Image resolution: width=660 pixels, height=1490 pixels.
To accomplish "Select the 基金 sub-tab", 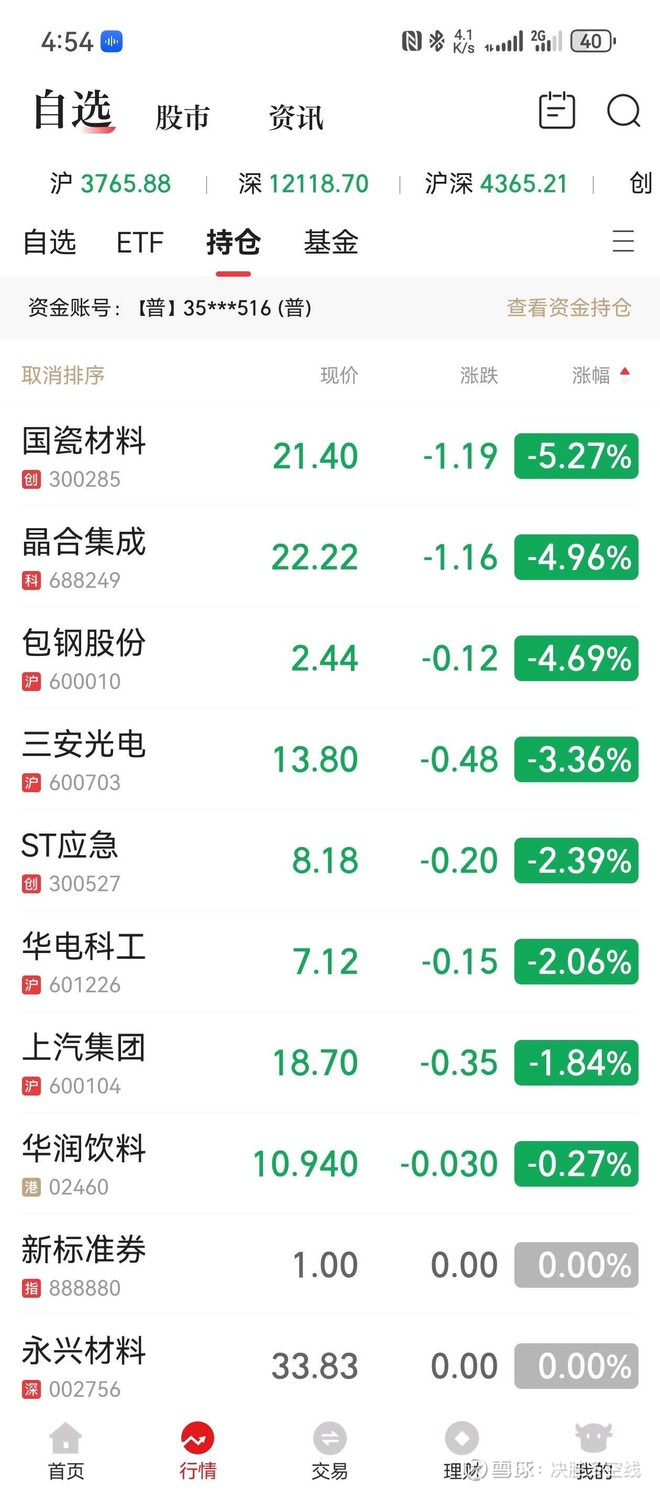I will click(331, 242).
